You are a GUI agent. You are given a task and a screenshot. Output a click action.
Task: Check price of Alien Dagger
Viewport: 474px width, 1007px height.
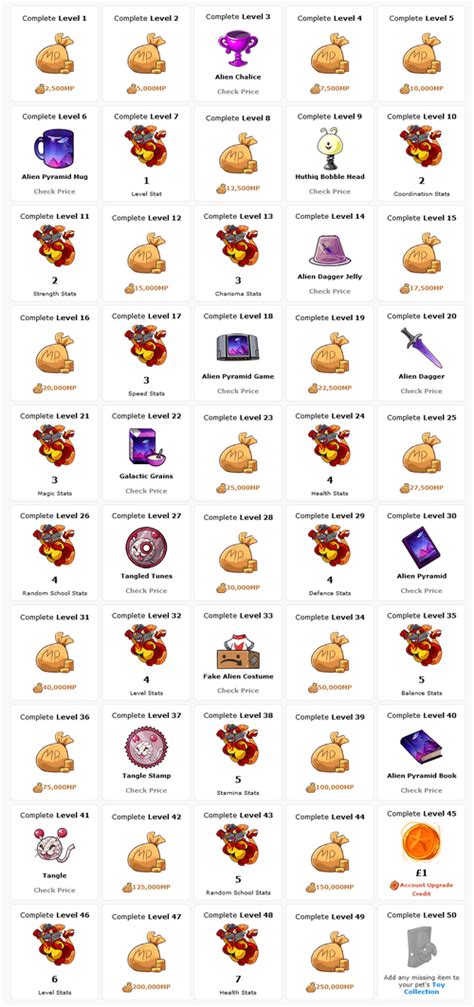point(421,390)
